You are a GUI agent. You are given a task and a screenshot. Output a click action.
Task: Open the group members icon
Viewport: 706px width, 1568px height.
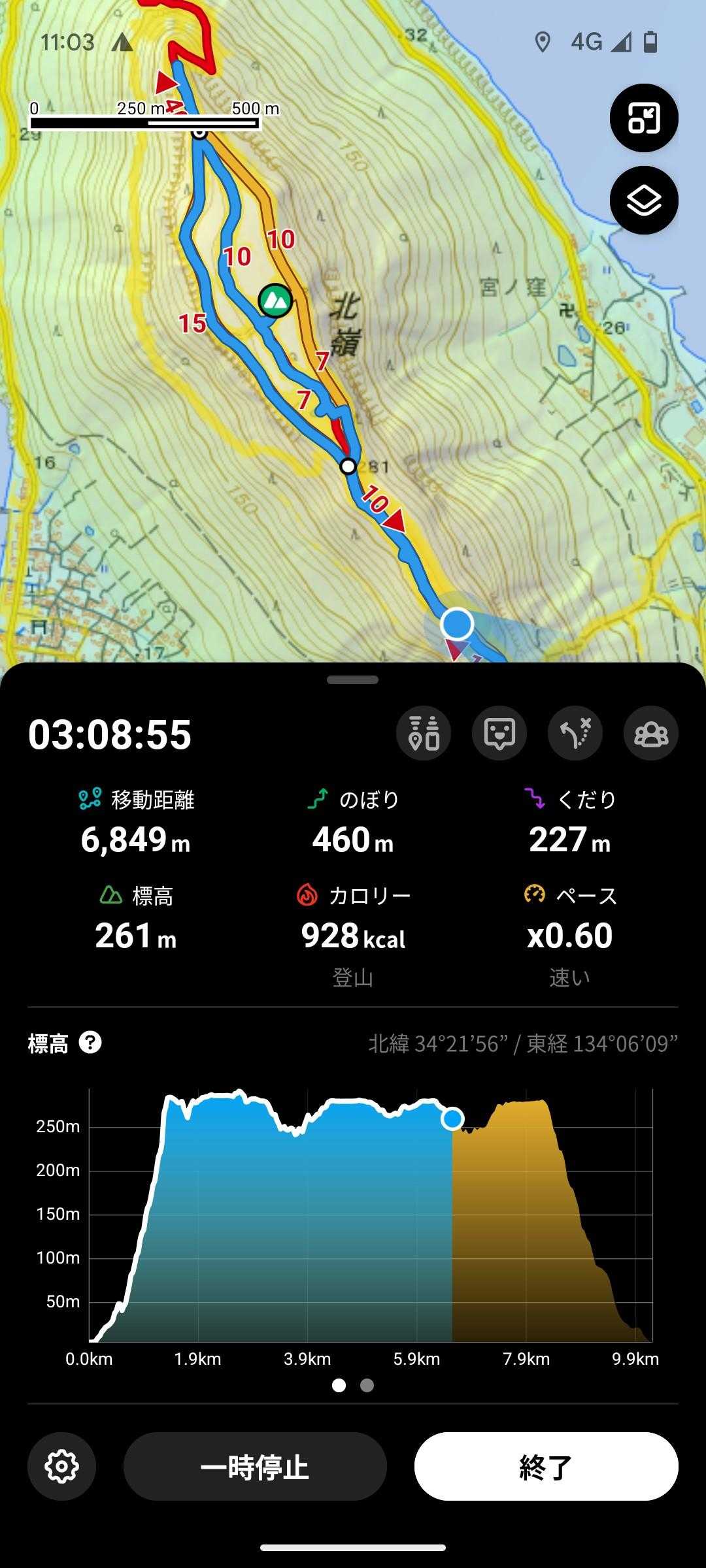click(651, 733)
